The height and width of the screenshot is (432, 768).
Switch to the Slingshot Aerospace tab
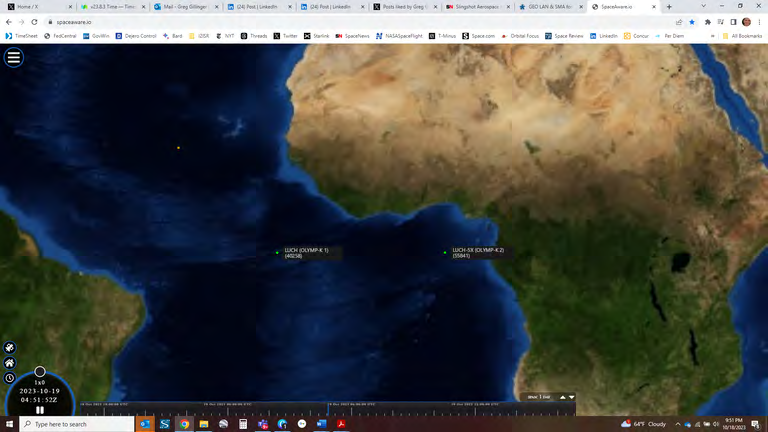click(x=478, y=7)
